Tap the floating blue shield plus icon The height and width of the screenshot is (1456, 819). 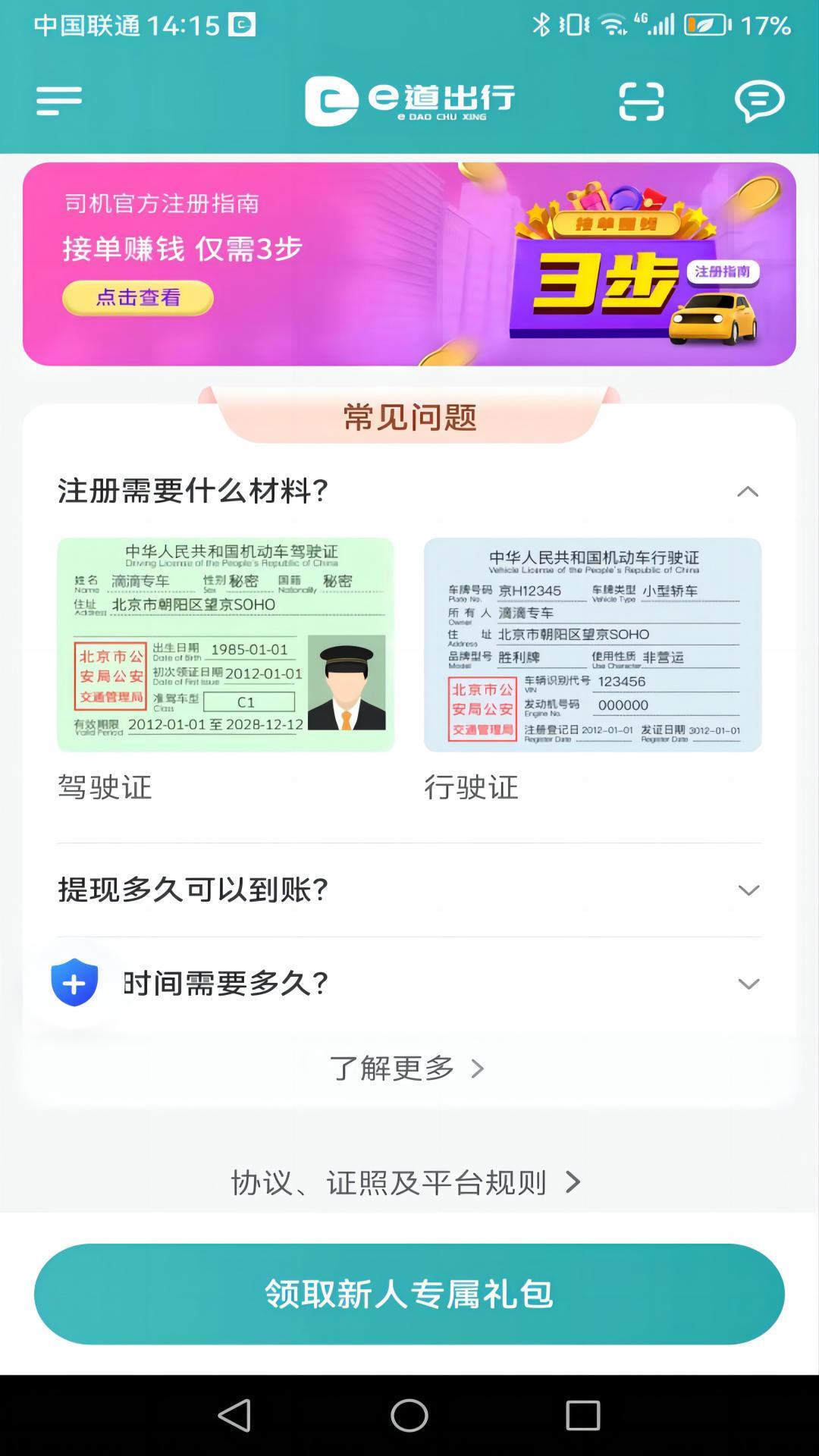74,982
